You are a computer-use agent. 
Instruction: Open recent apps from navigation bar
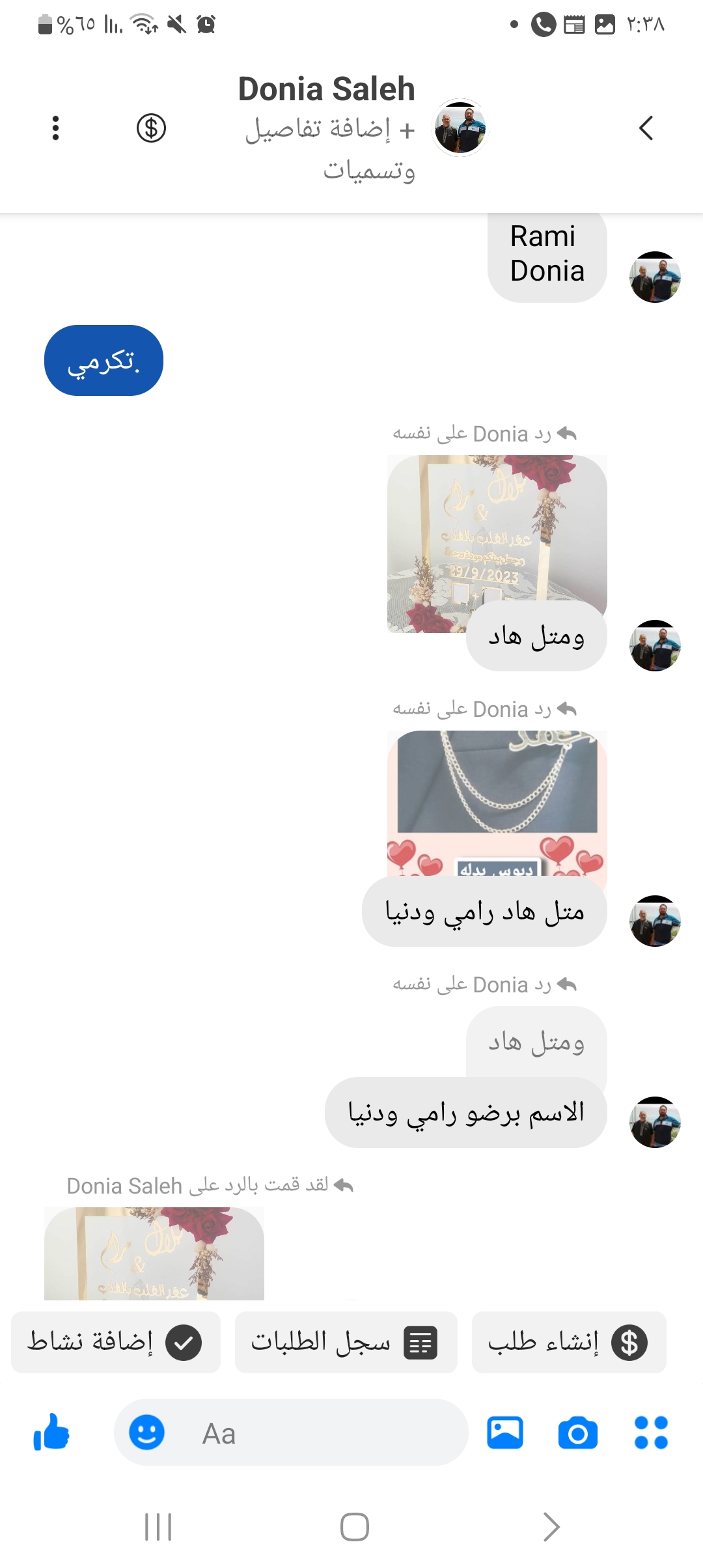tap(158, 1527)
